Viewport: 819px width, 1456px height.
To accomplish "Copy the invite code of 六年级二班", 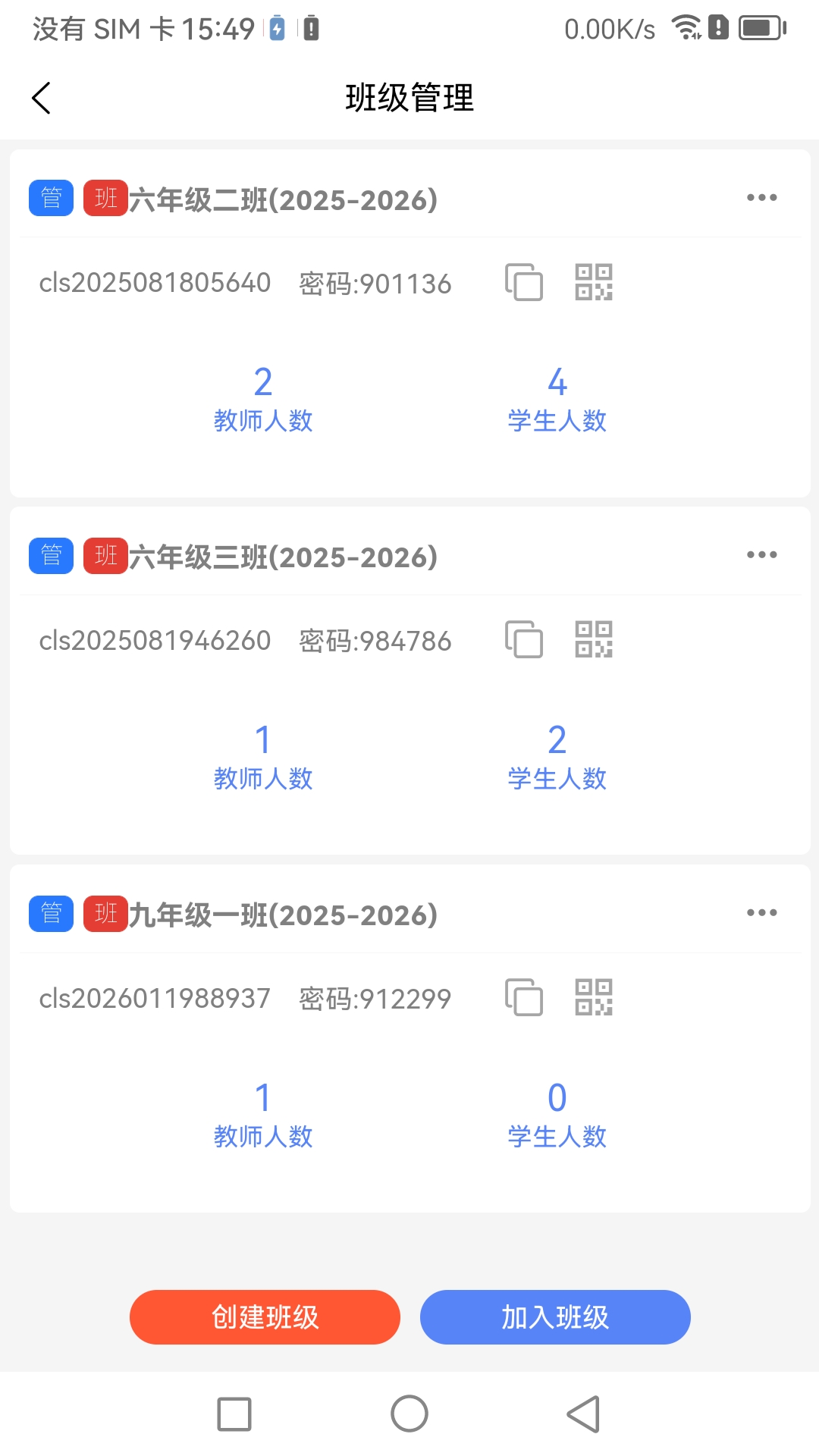I will (525, 283).
